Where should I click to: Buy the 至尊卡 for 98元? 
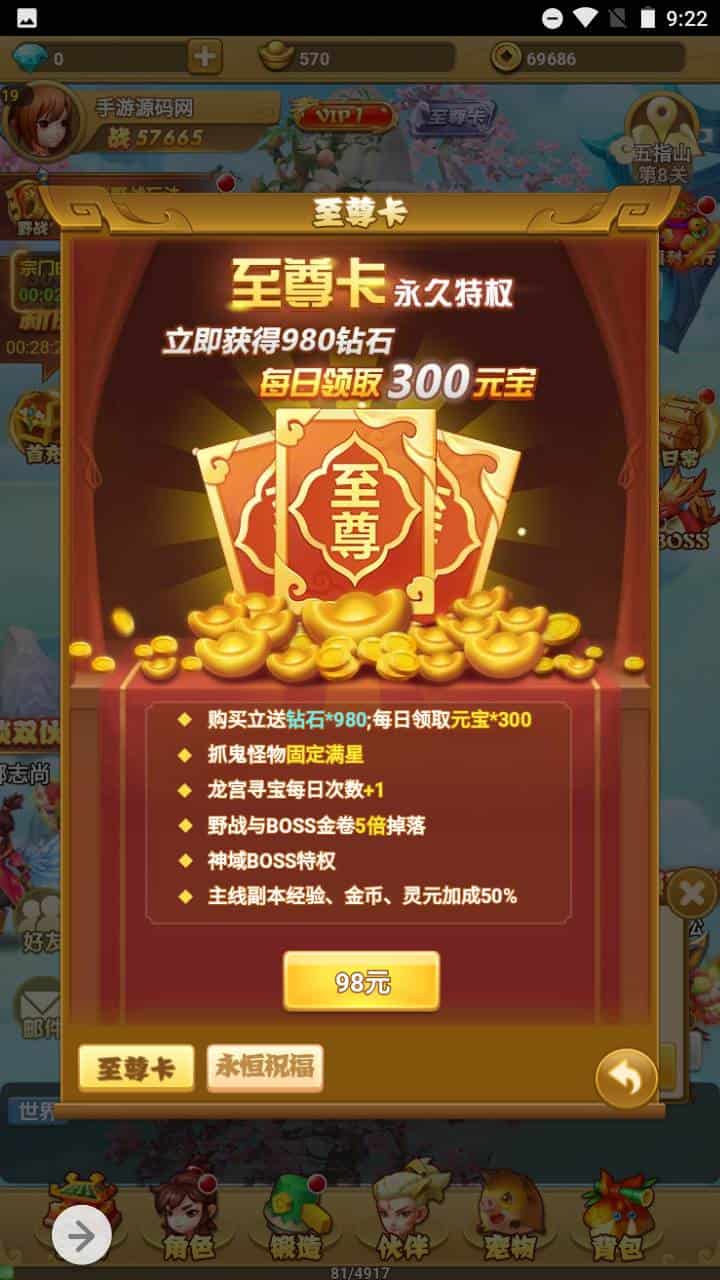click(361, 981)
